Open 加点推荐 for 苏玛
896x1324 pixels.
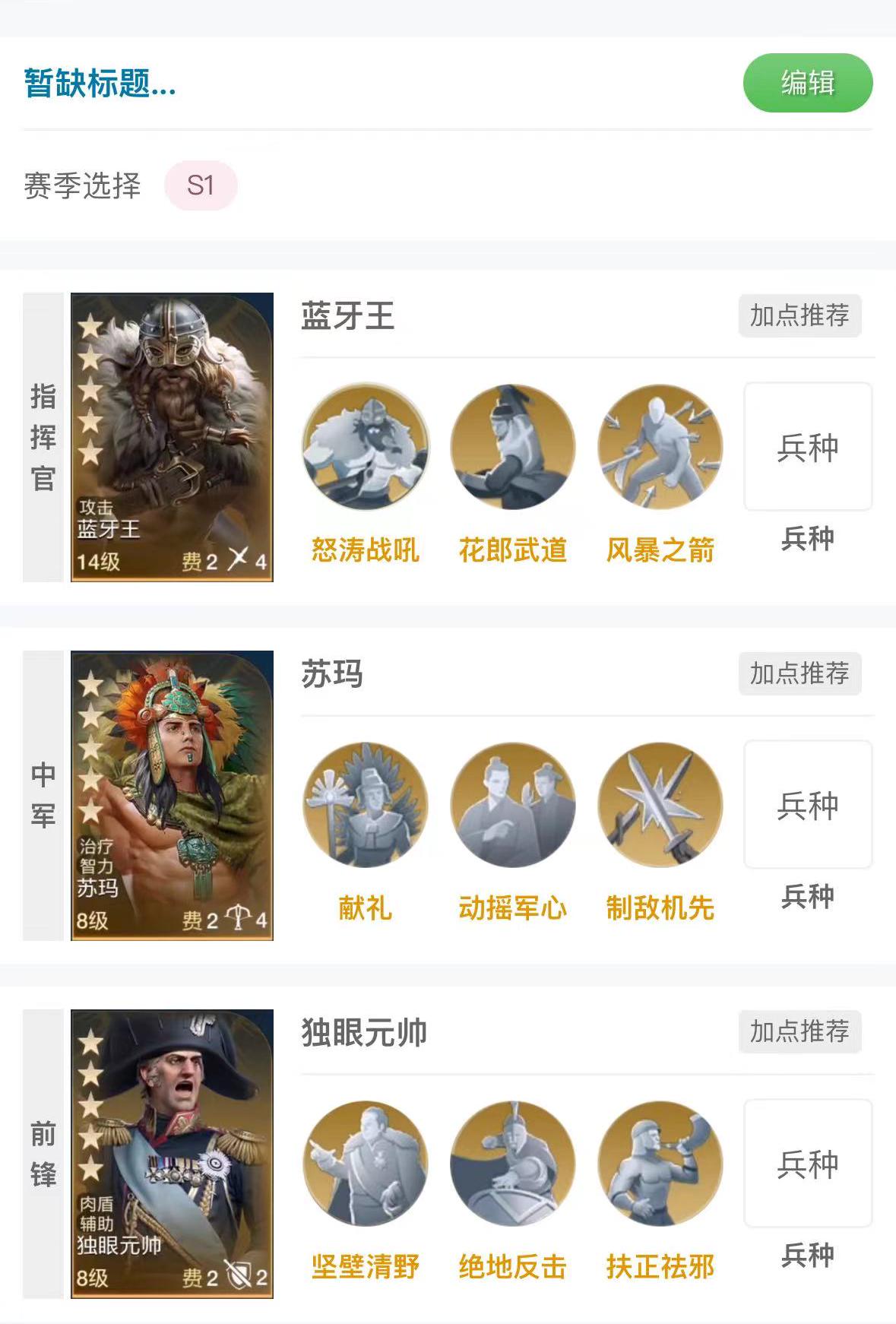pyautogui.click(x=799, y=673)
